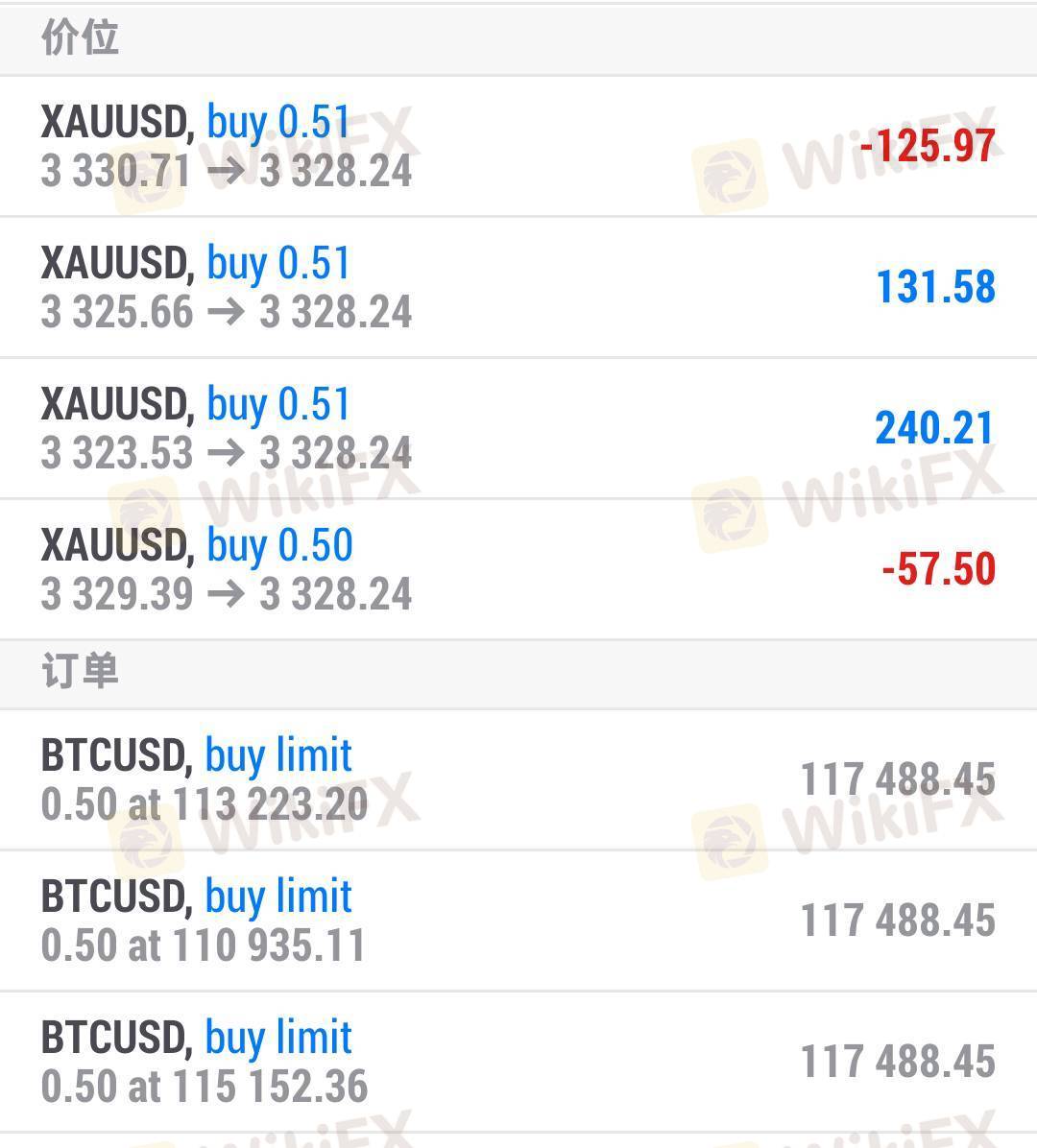The height and width of the screenshot is (1148, 1037).
Task: Select the XAUUSD position opened at 3 323.53
Action: click(x=518, y=428)
